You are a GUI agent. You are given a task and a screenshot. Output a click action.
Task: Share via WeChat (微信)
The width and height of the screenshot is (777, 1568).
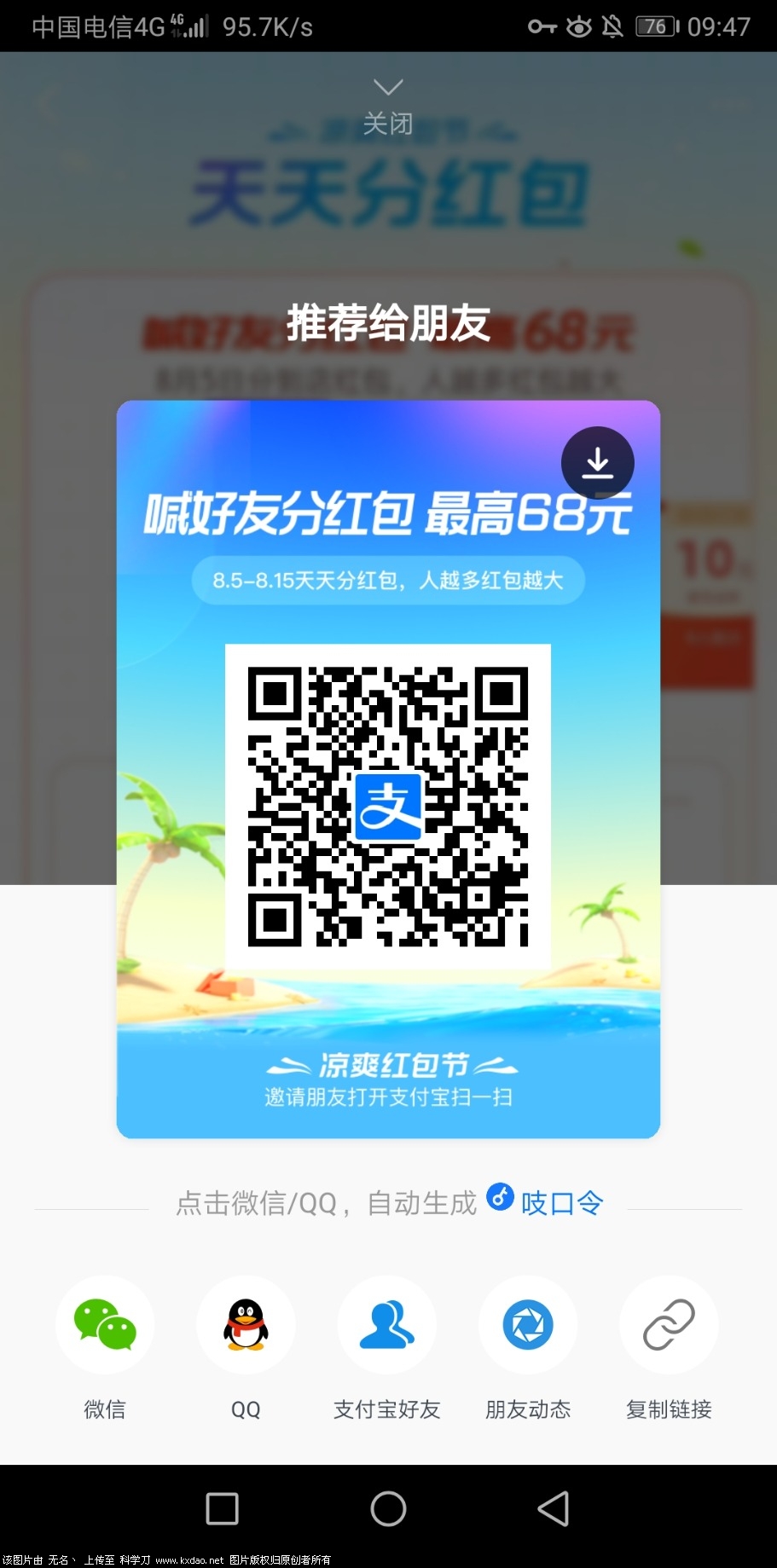105,1325
